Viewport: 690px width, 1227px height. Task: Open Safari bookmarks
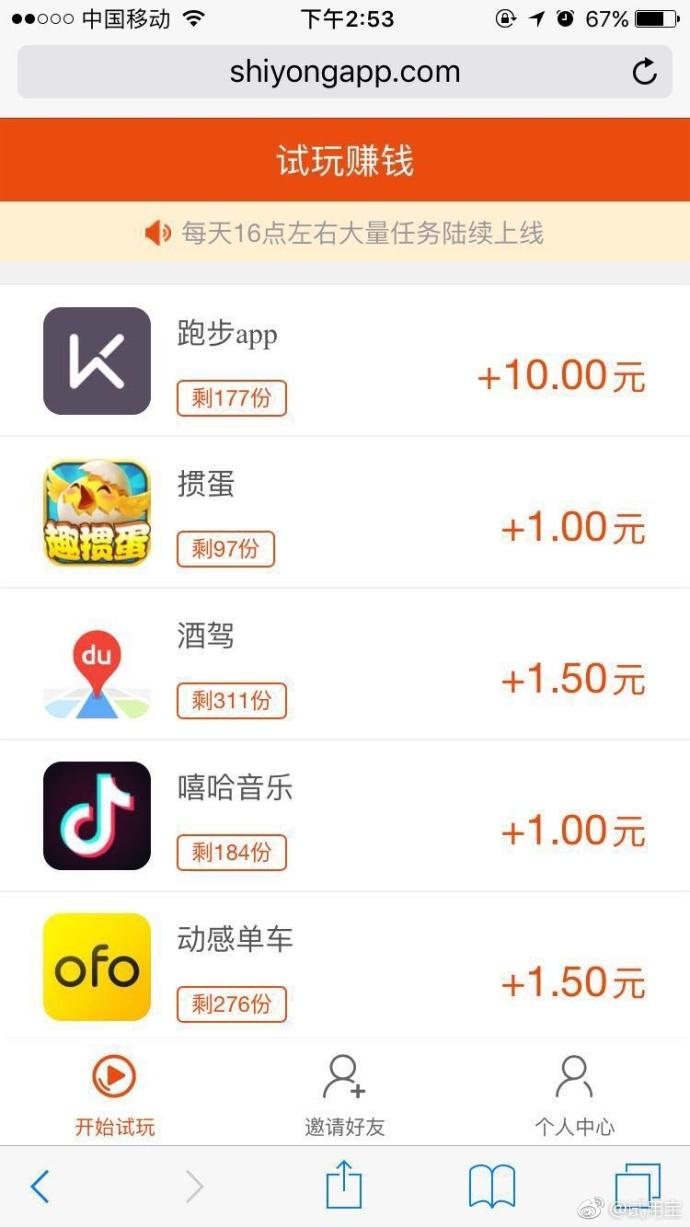pos(492,1187)
